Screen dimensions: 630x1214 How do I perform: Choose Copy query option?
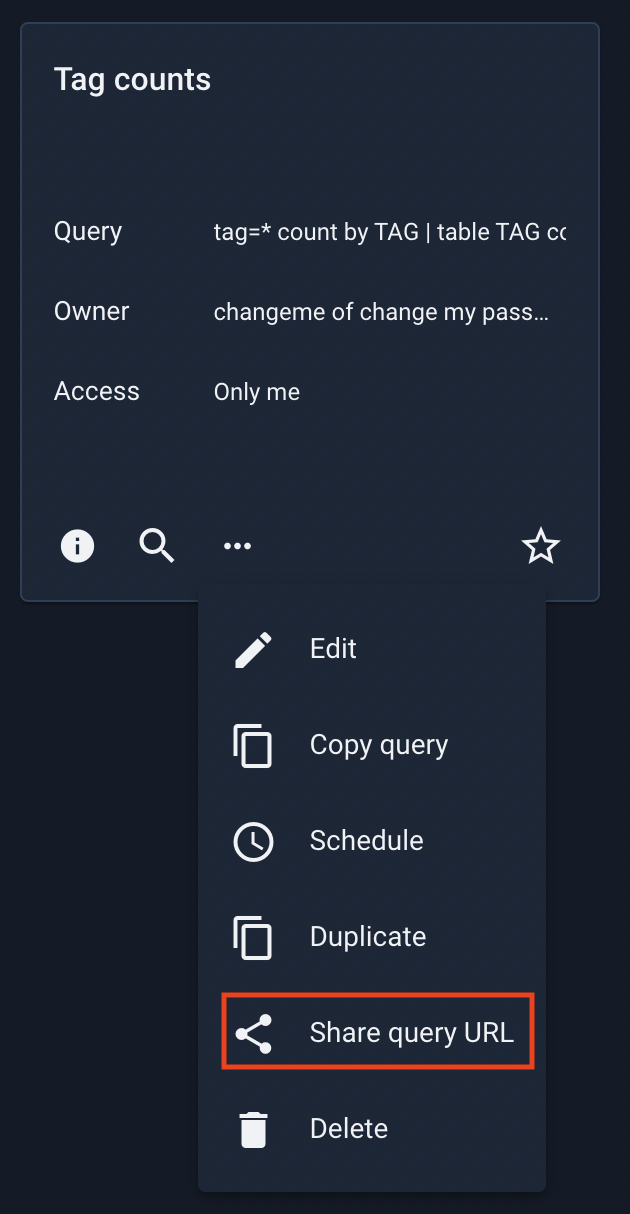[x=372, y=745]
